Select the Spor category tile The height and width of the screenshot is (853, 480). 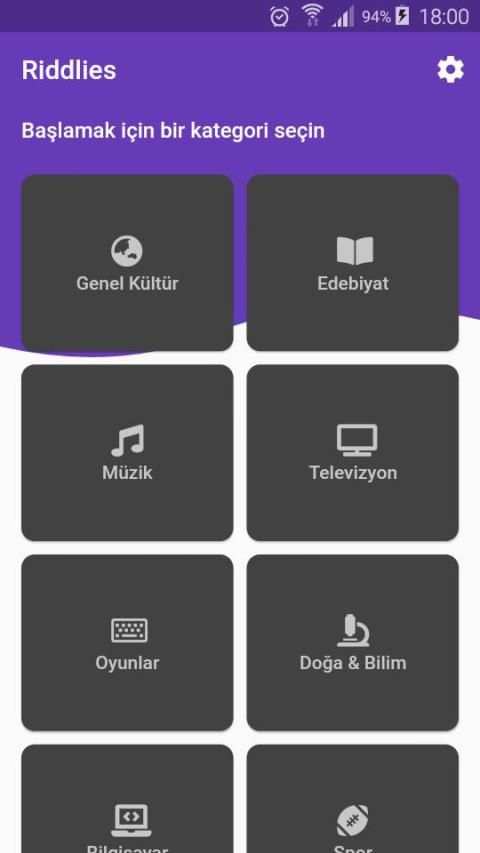click(x=353, y=799)
